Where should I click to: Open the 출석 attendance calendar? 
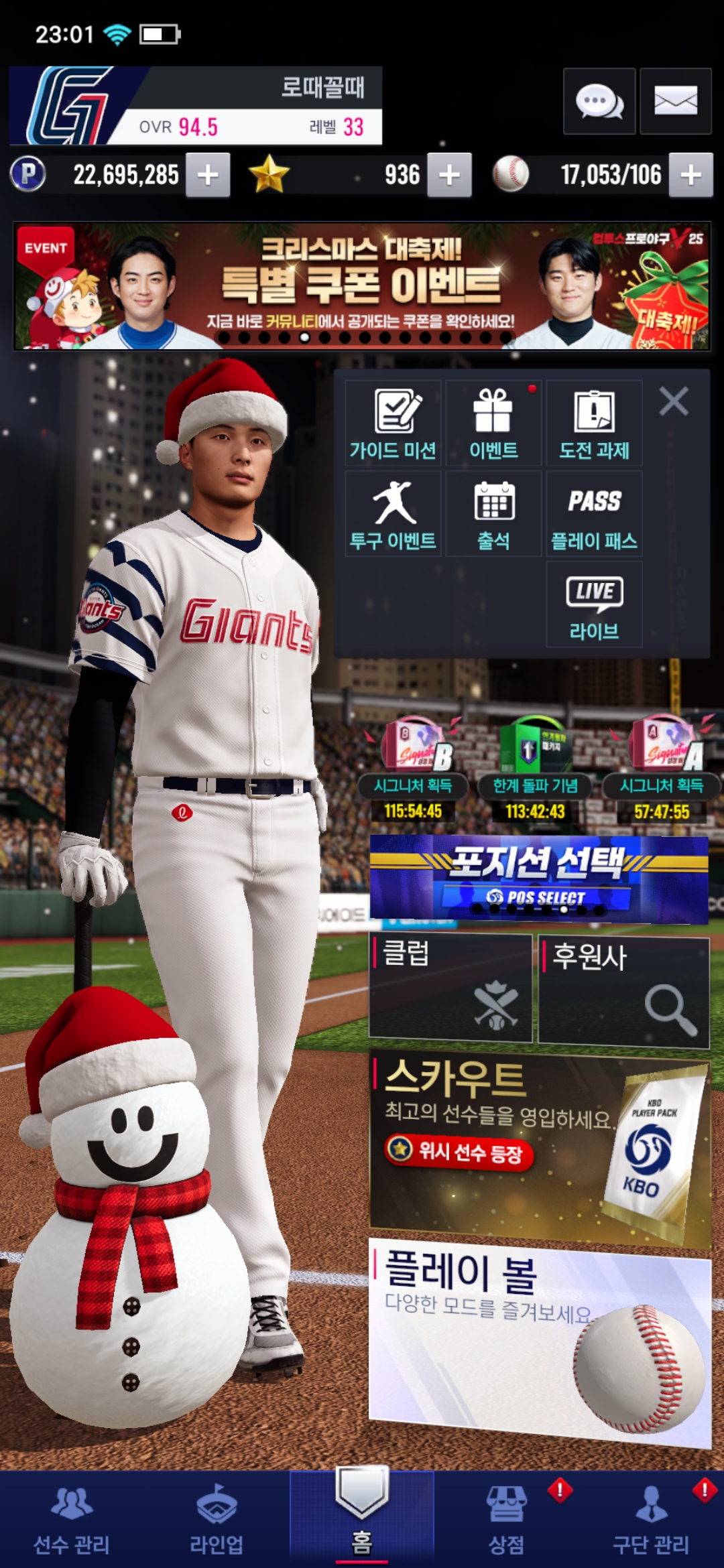493,514
